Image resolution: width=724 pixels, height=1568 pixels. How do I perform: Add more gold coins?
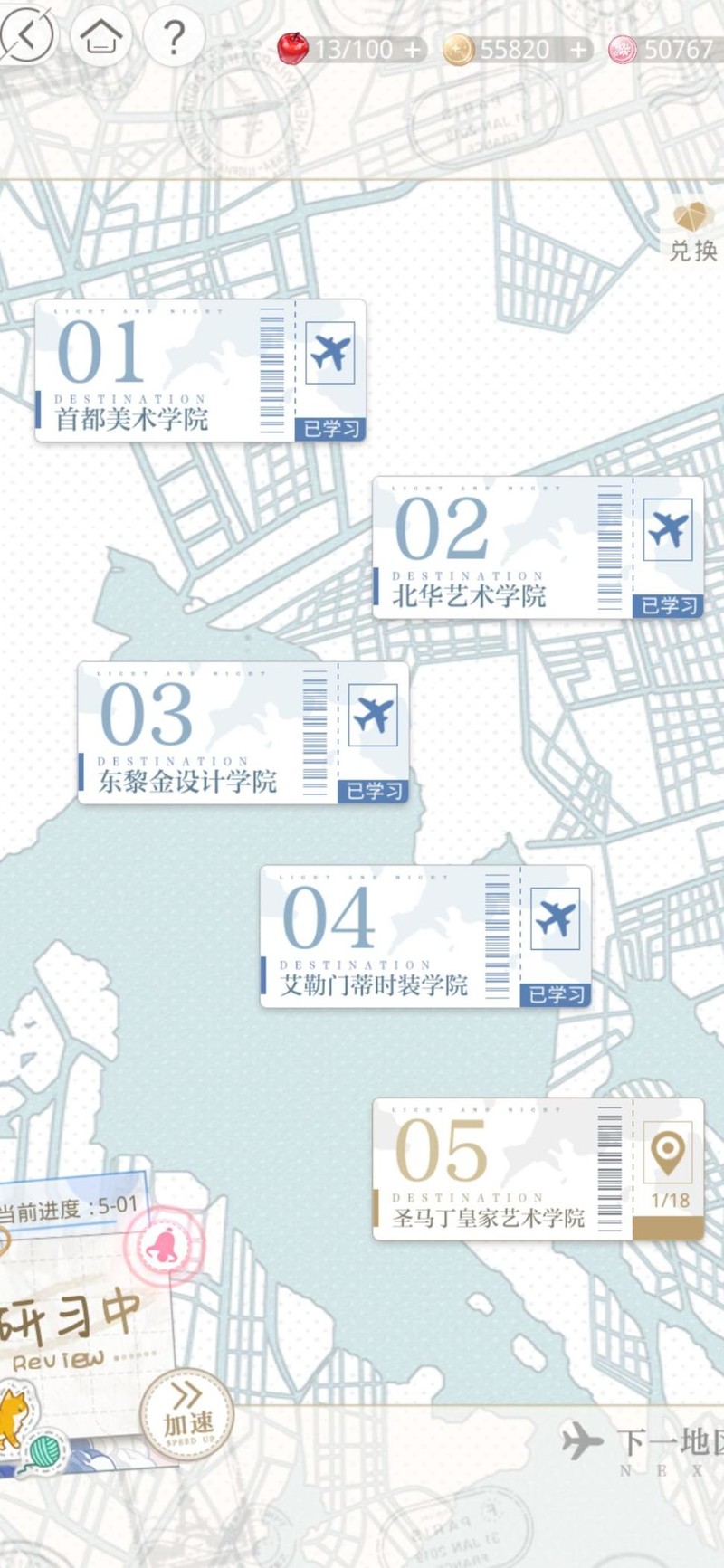578,50
